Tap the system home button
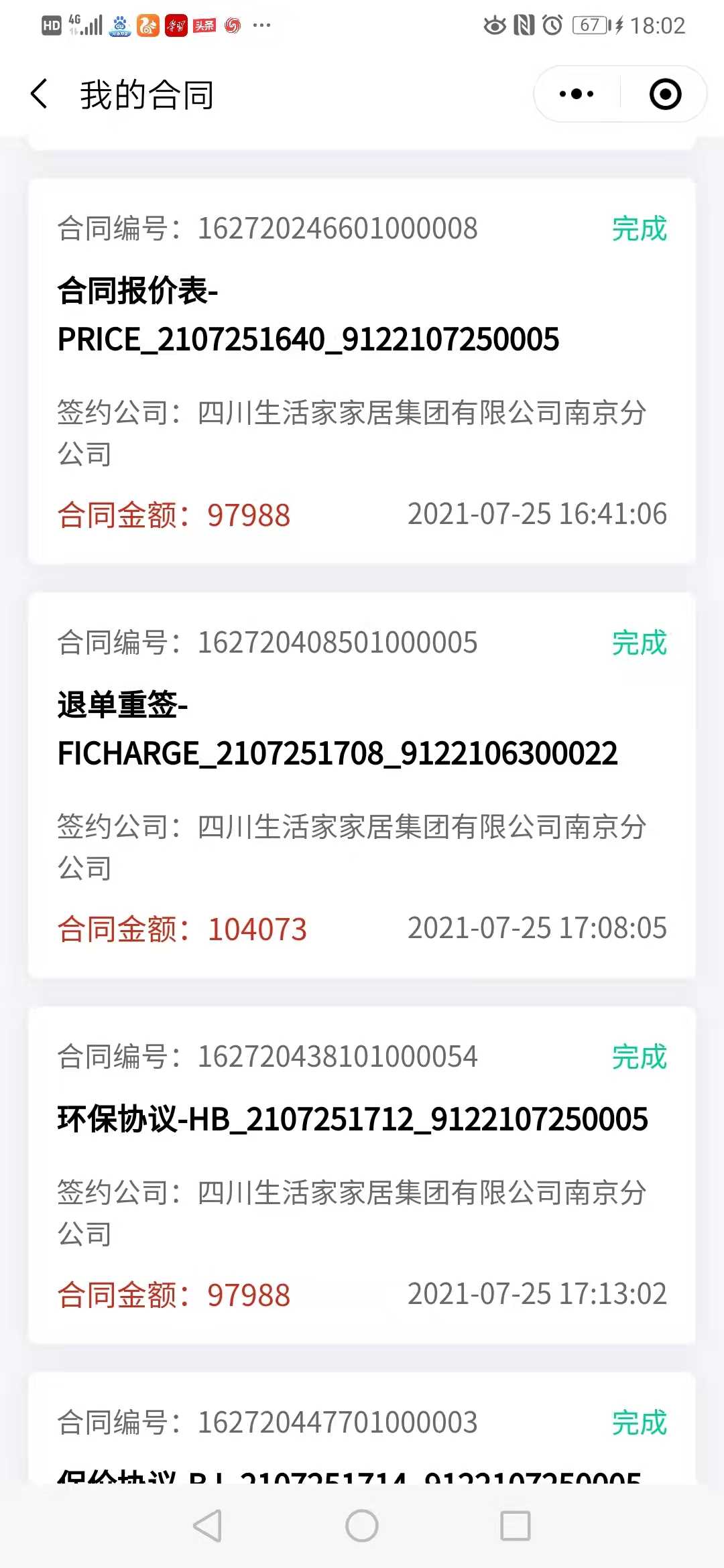Screen dimensions: 724x1568 pos(362,1526)
